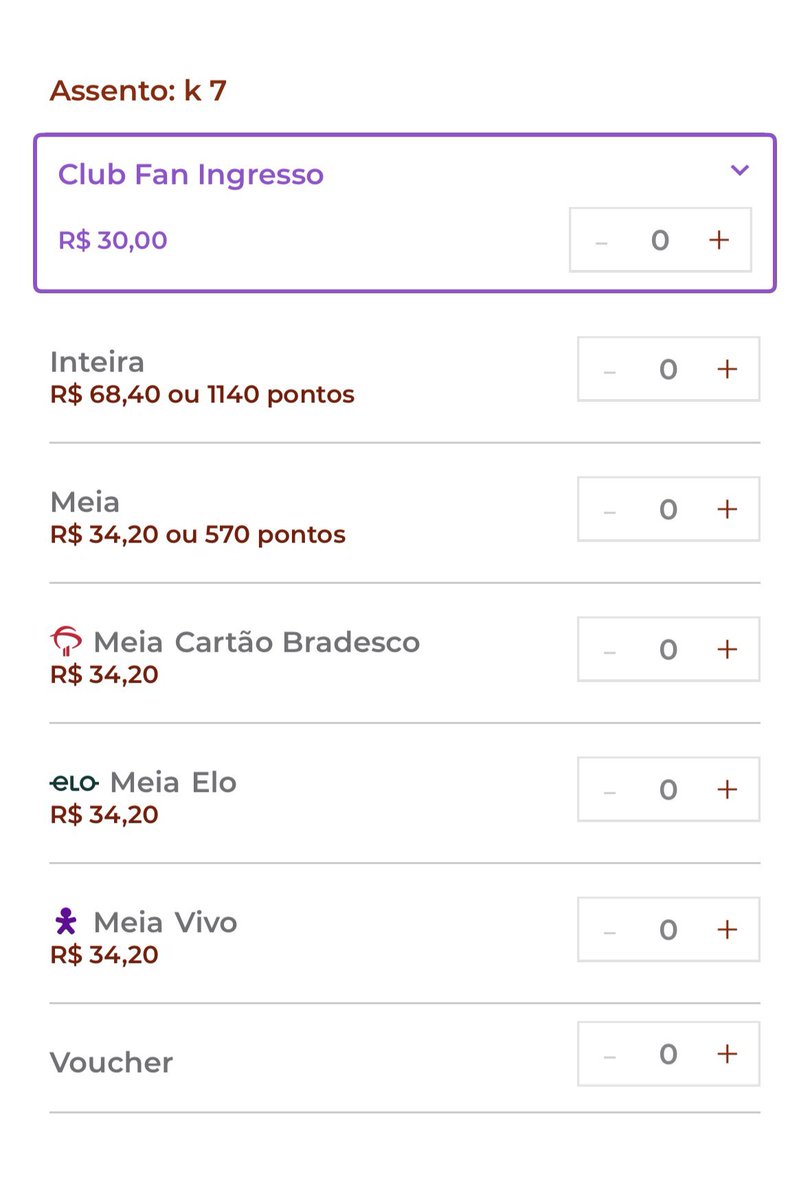The height and width of the screenshot is (1200, 810).
Task: Increase the Meia Vivo quantity
Action: [727, 929]
